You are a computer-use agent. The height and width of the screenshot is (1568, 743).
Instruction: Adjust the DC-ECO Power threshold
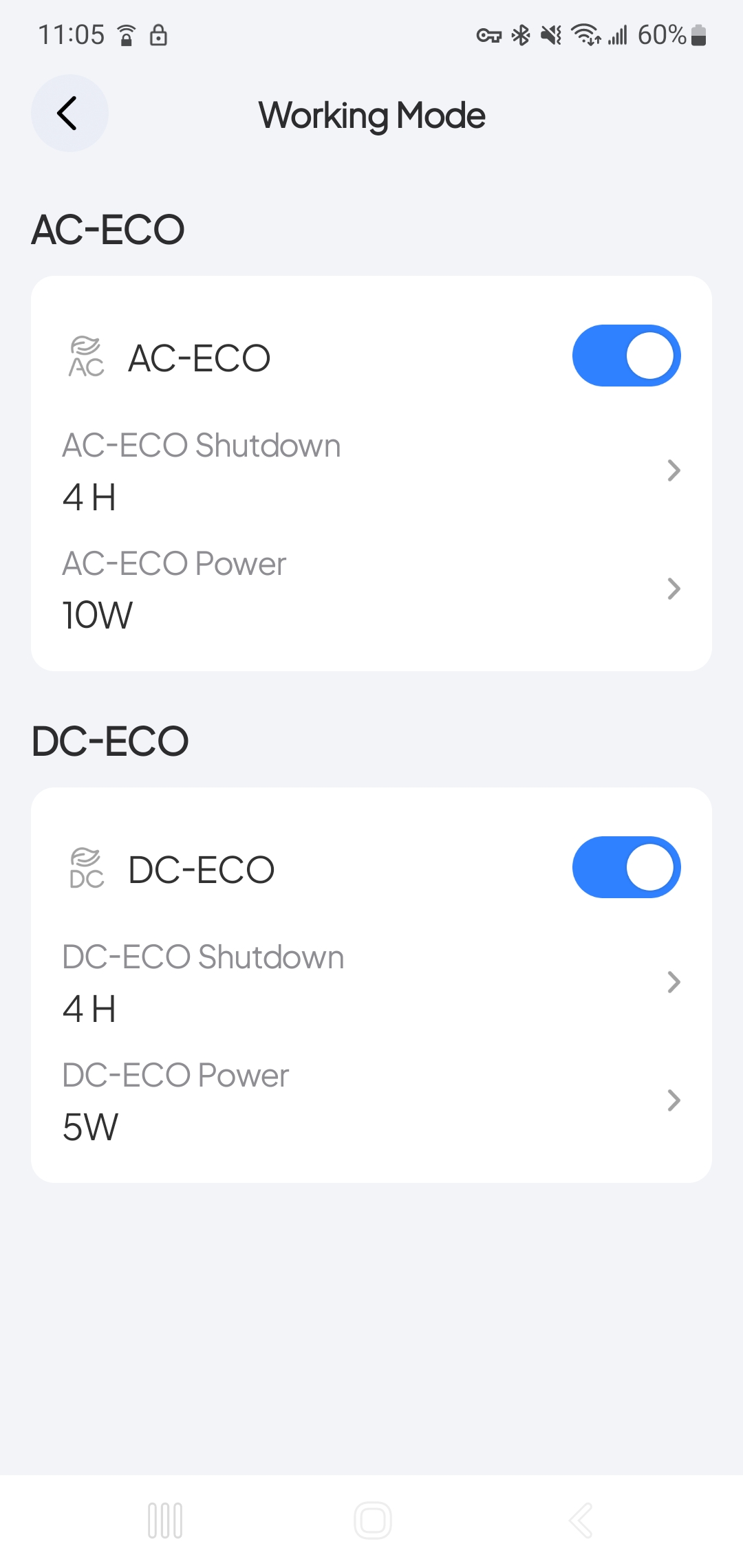coord(371,1101)
